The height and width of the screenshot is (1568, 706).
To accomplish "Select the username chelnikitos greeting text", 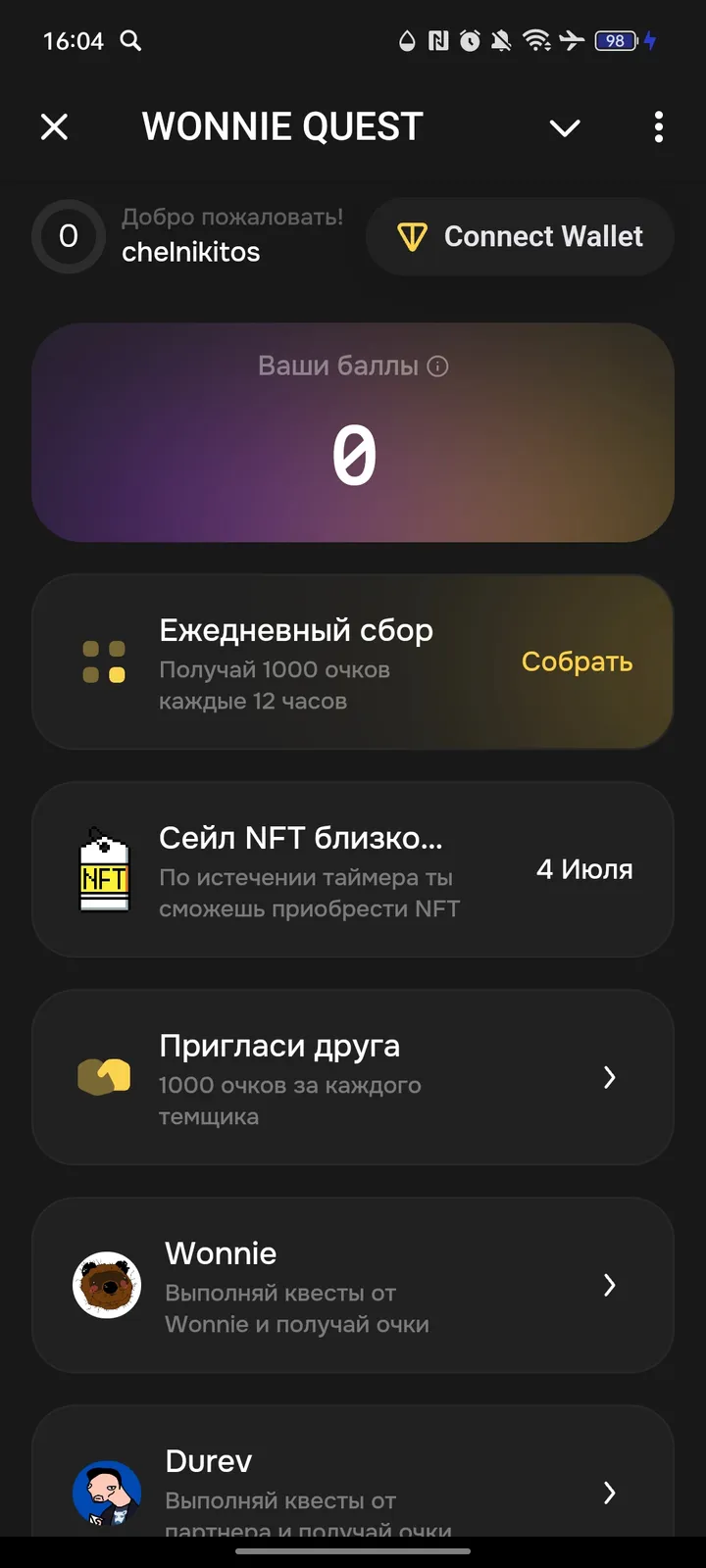I will coord(192,251).
